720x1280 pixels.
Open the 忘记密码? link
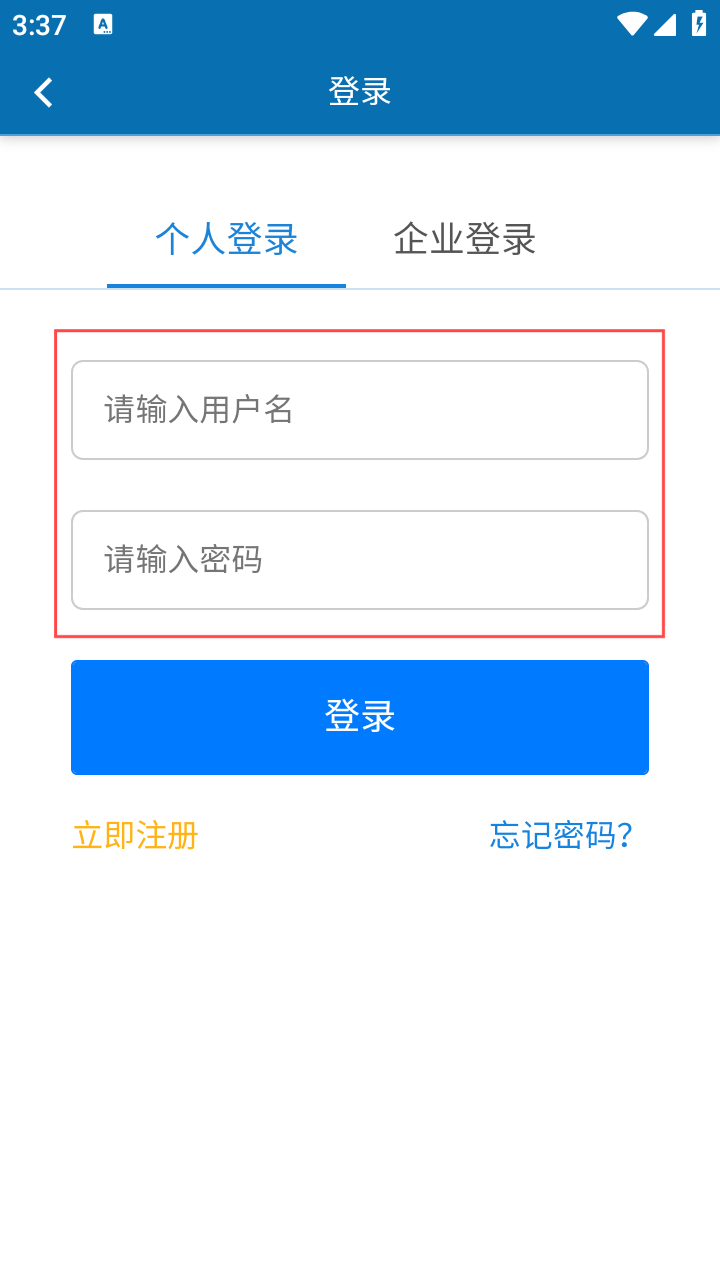pos(561,835)
